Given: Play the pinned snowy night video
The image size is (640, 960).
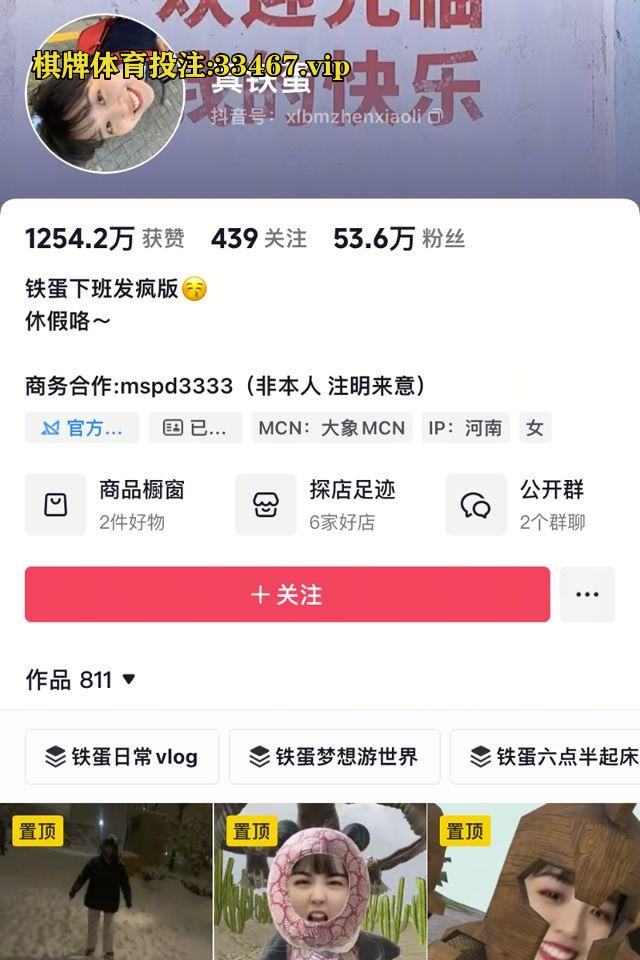Looking at the screenshot, I should (x=106, y=885).
